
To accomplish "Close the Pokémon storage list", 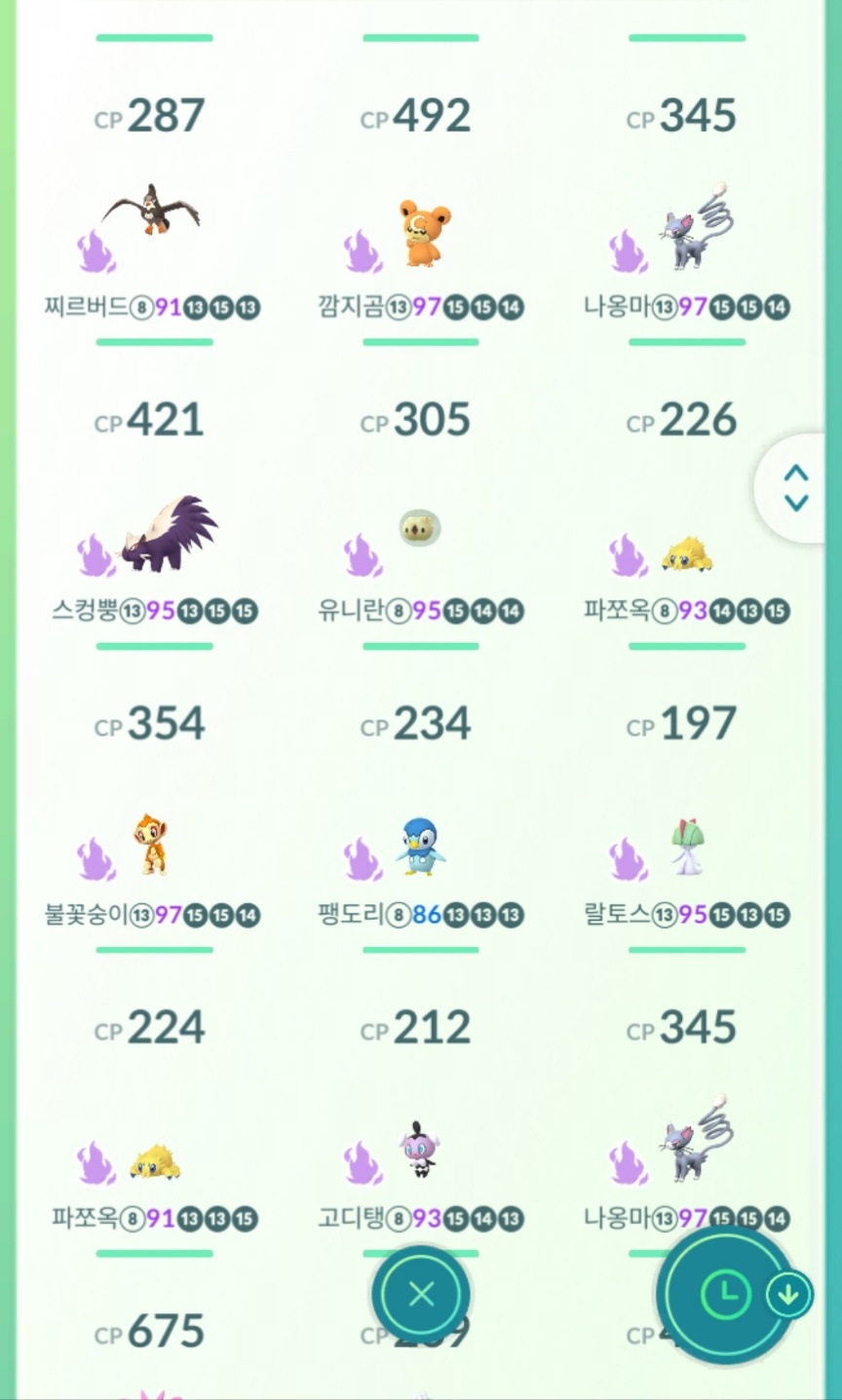I will click(421, 1294).
